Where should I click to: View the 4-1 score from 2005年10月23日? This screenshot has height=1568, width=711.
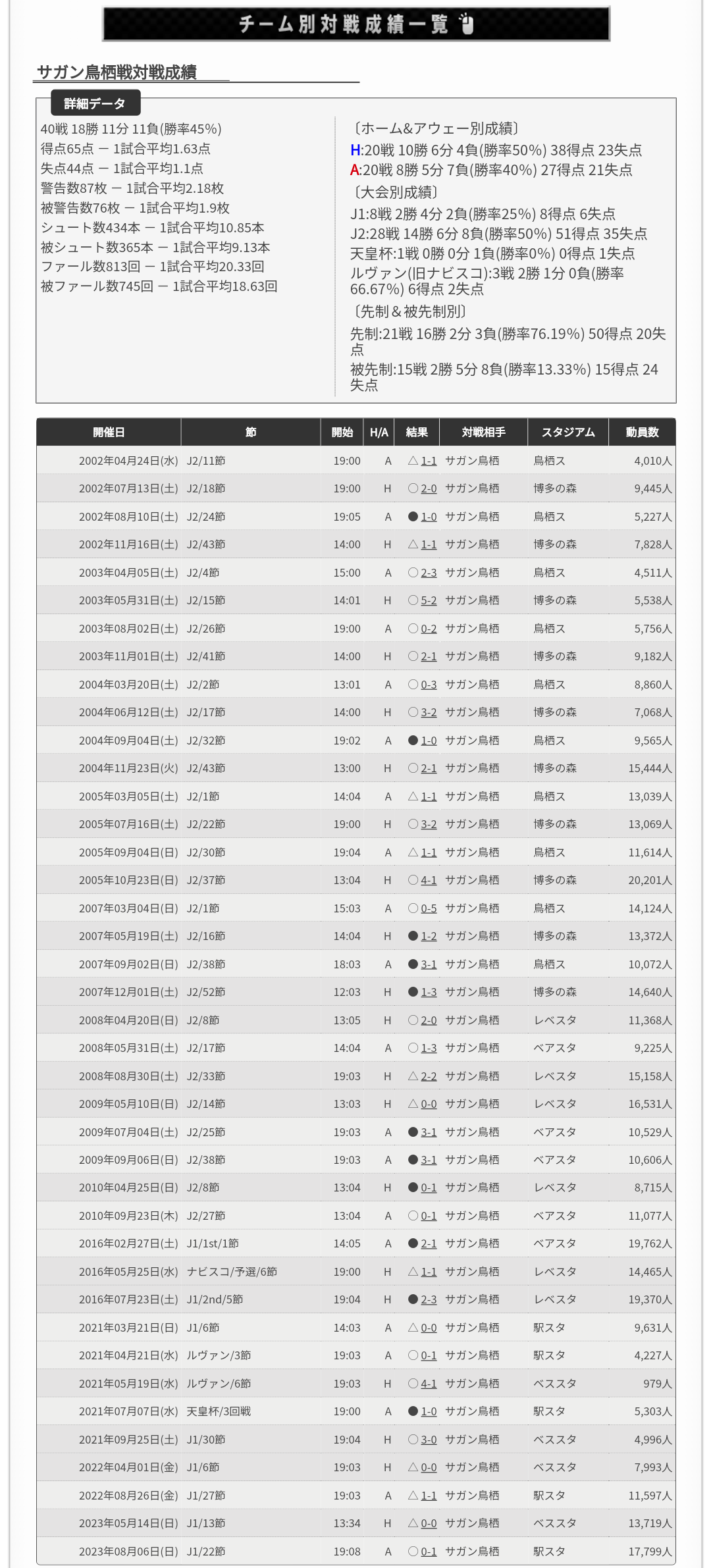429,880
